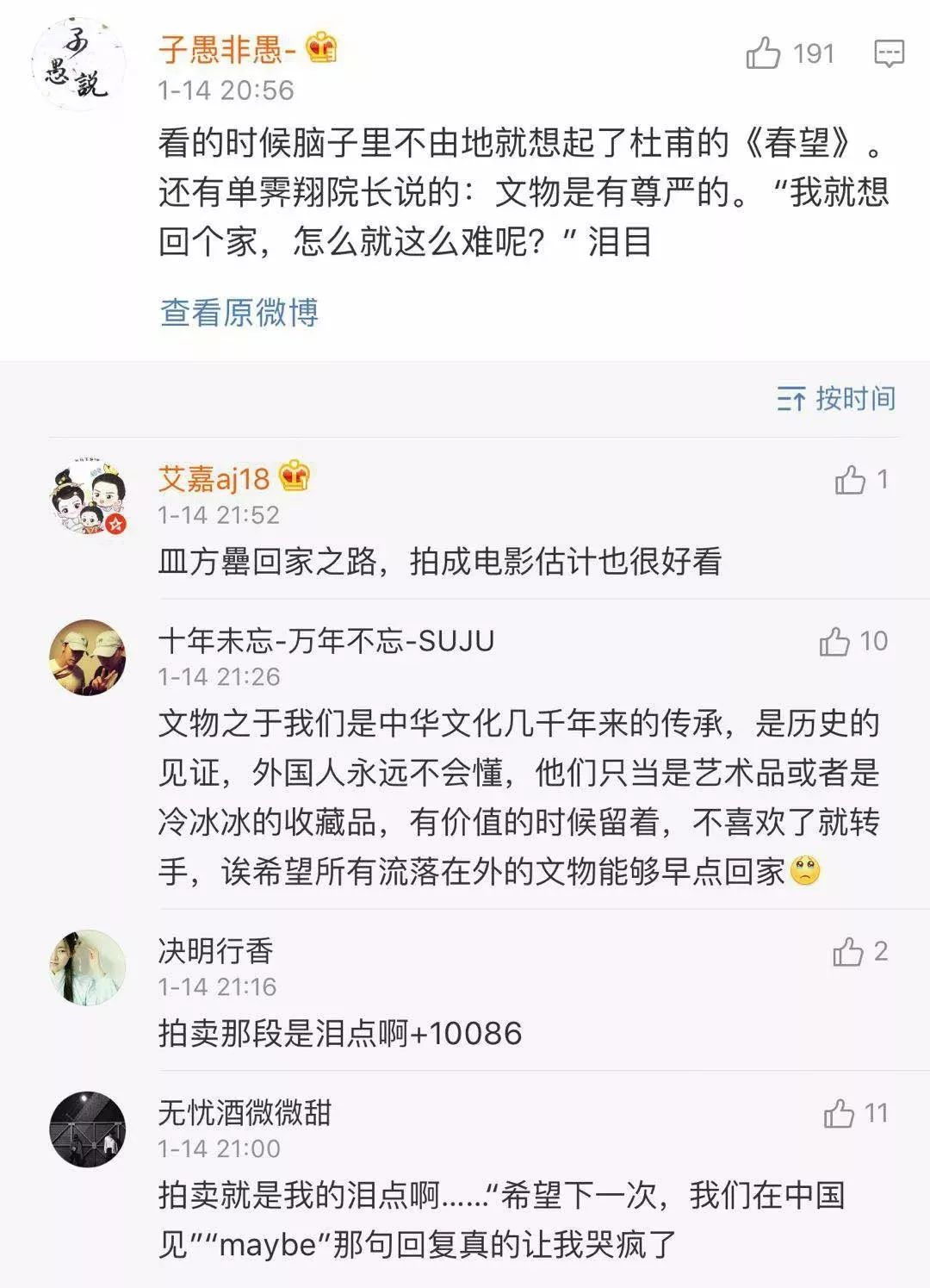Like the reply from 无忧酒微微甜
930x1288 pixels.
840,1113
